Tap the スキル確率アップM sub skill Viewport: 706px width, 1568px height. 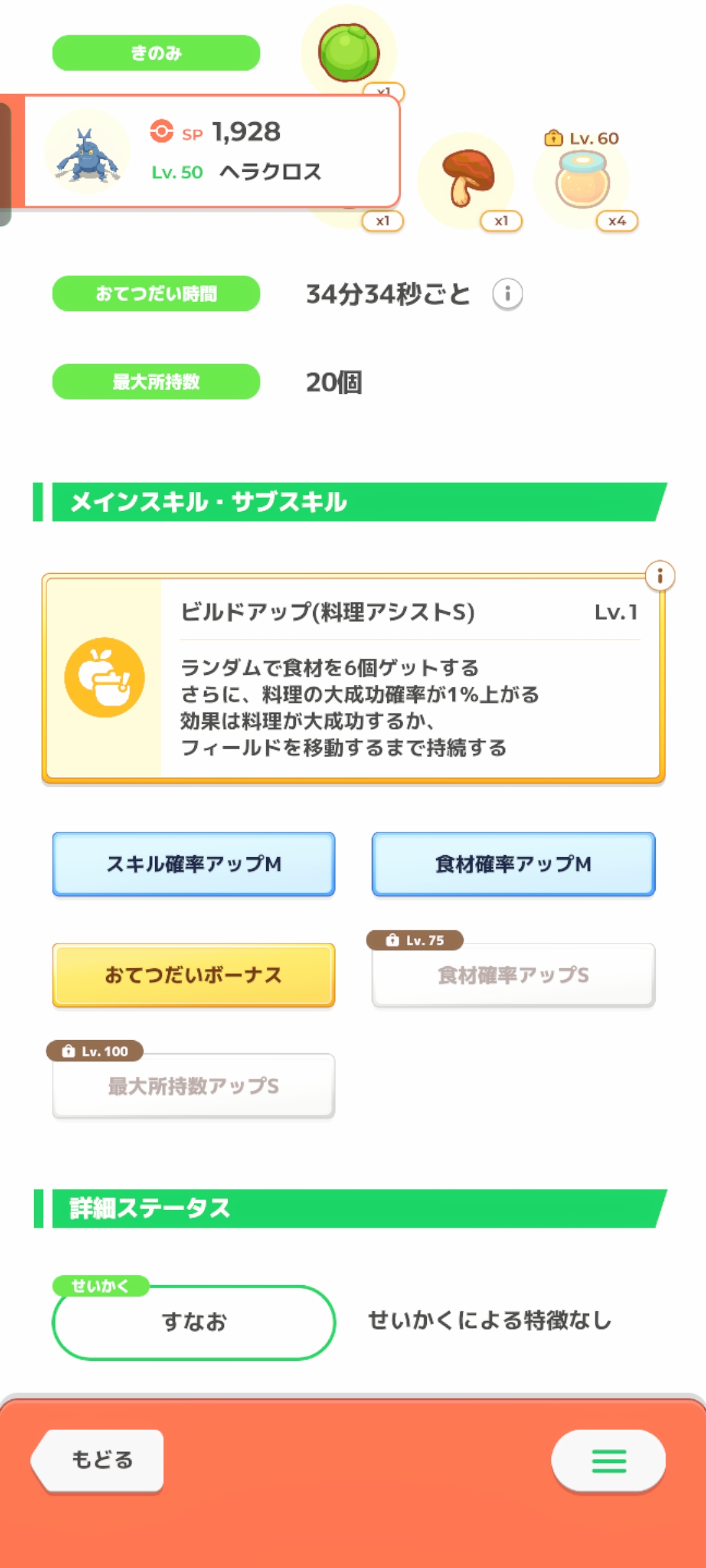click(193, 864)
